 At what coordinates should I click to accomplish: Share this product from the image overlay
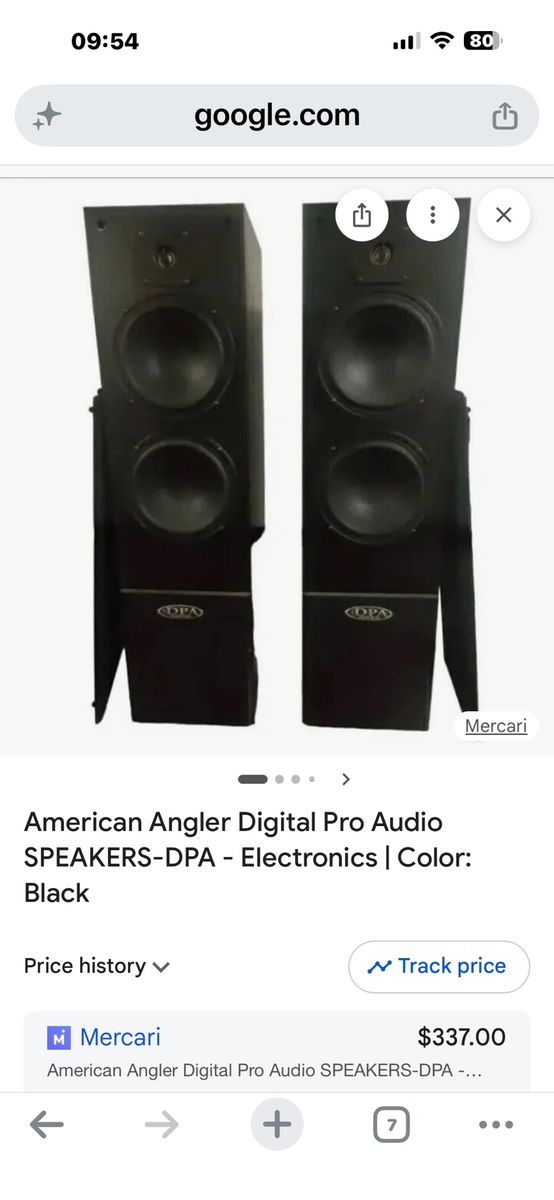pyautogui.click(x=362, y=215)
